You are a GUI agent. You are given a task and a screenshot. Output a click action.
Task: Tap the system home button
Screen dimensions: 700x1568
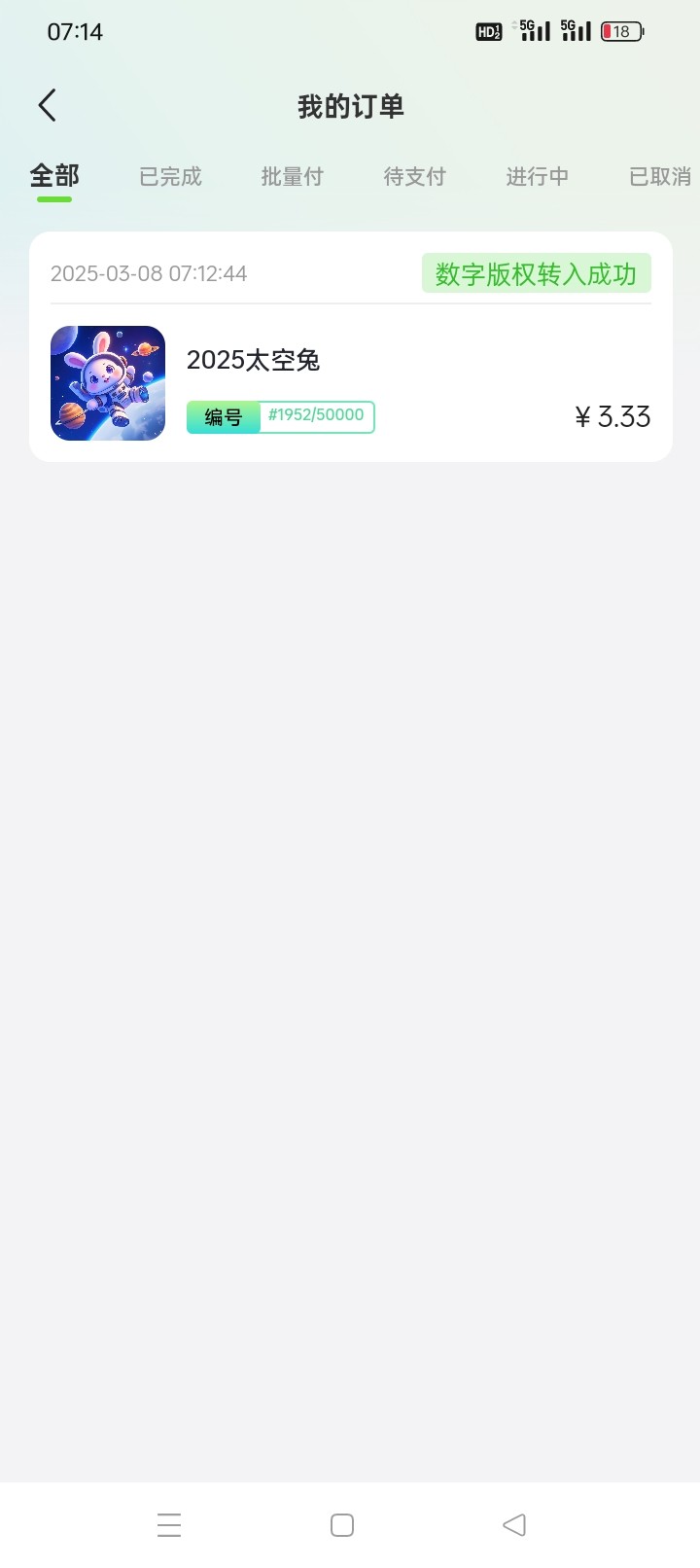click(342, 1524)
